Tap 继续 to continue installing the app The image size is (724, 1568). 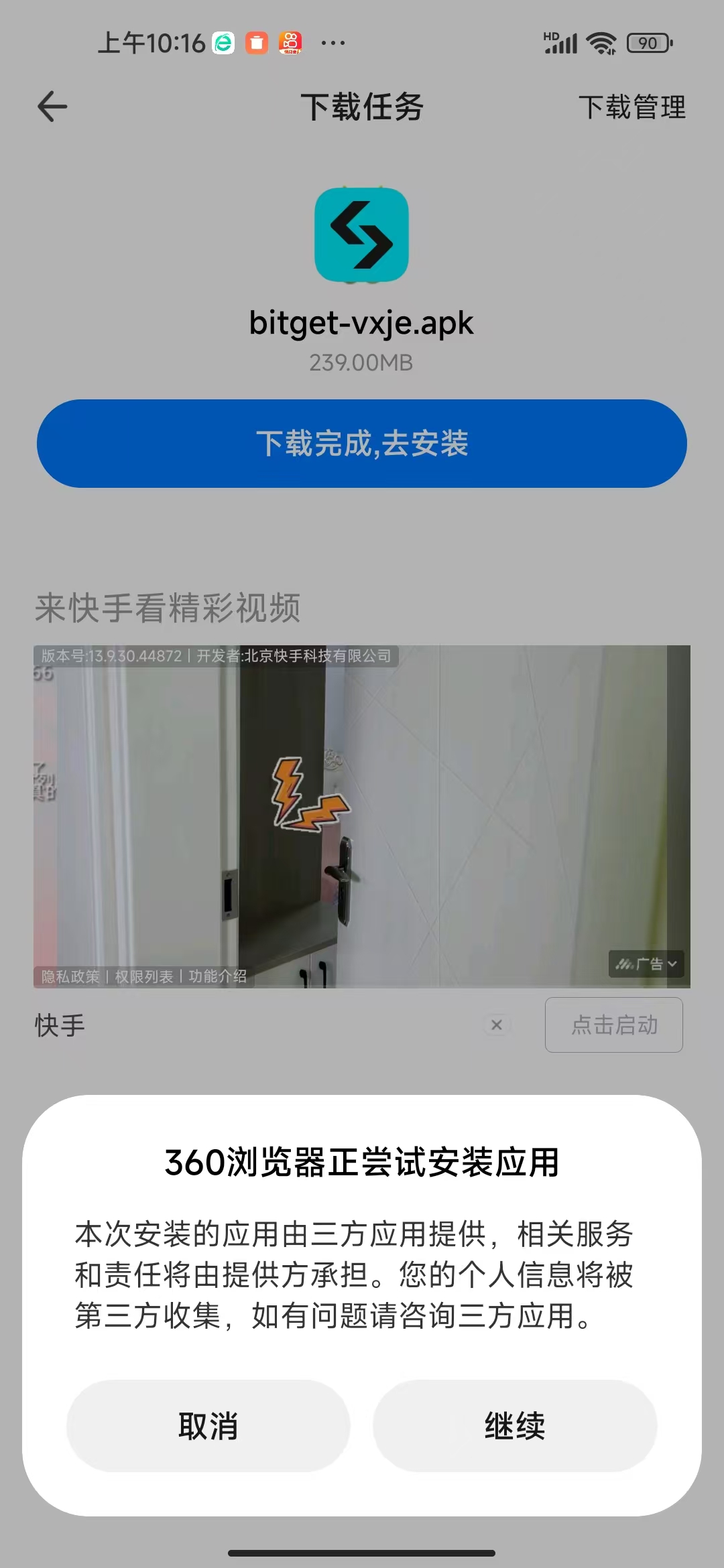point(515,1425)
